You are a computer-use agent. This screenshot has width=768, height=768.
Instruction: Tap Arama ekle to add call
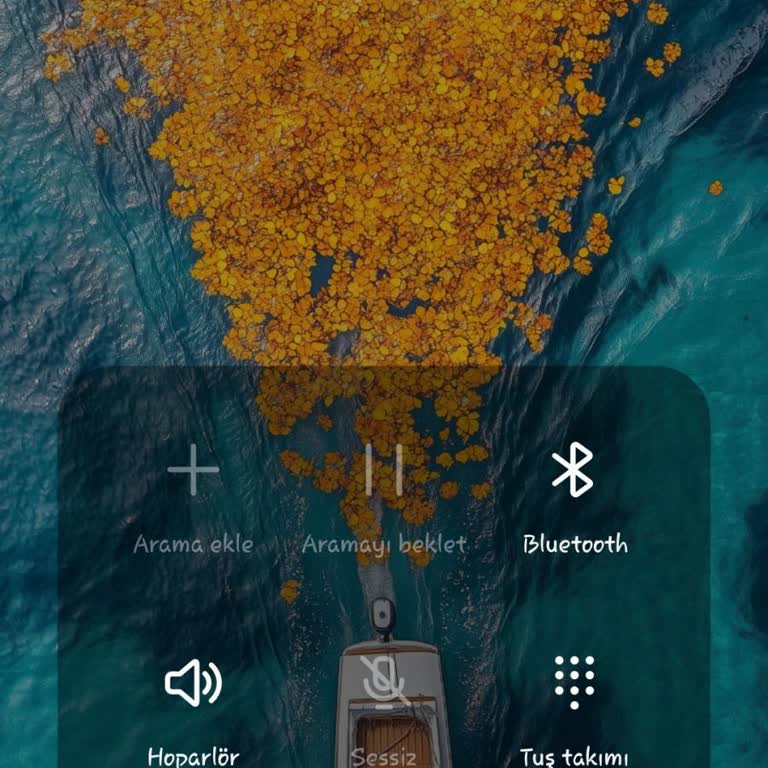point(193,472)
